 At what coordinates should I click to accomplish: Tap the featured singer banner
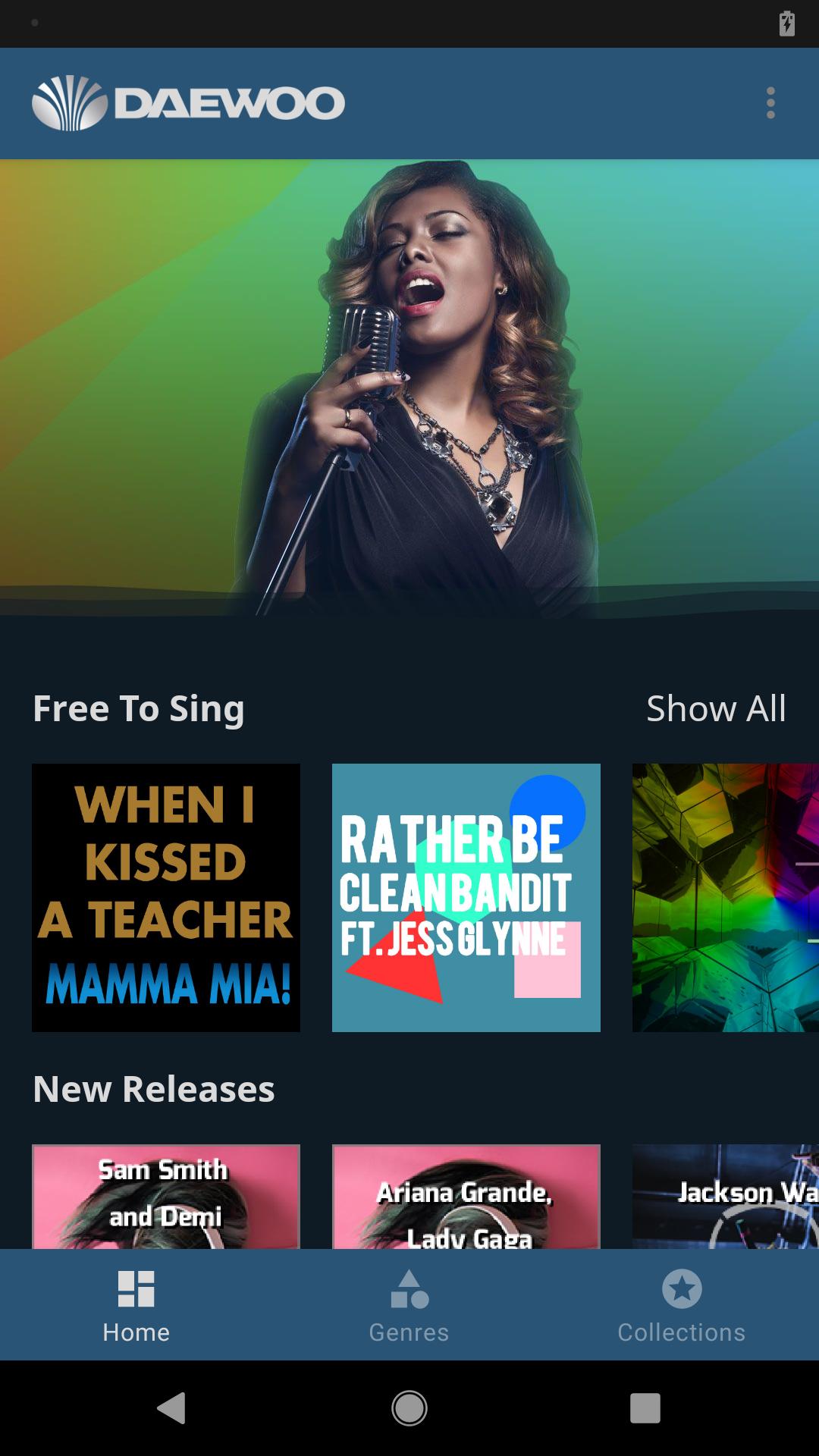coord(409,387)
